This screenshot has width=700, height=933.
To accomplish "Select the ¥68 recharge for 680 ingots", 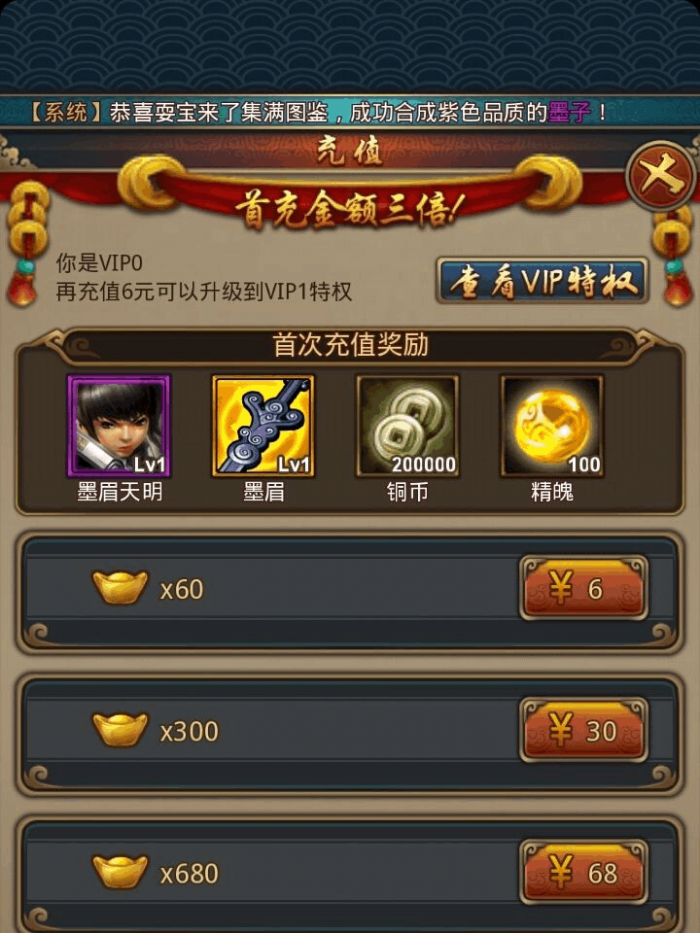I will coord(583,873).
